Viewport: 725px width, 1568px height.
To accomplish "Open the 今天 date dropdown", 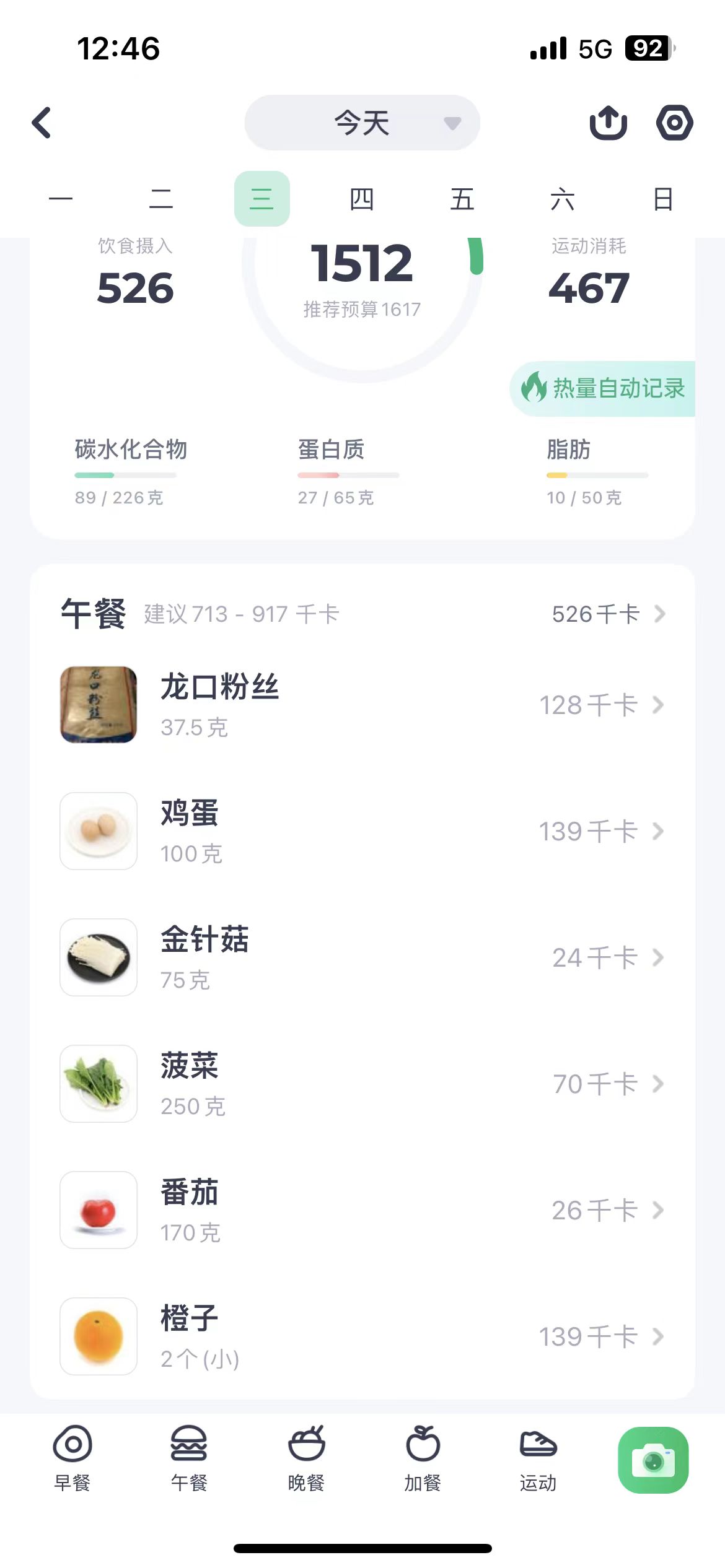I will pos(362,123).
